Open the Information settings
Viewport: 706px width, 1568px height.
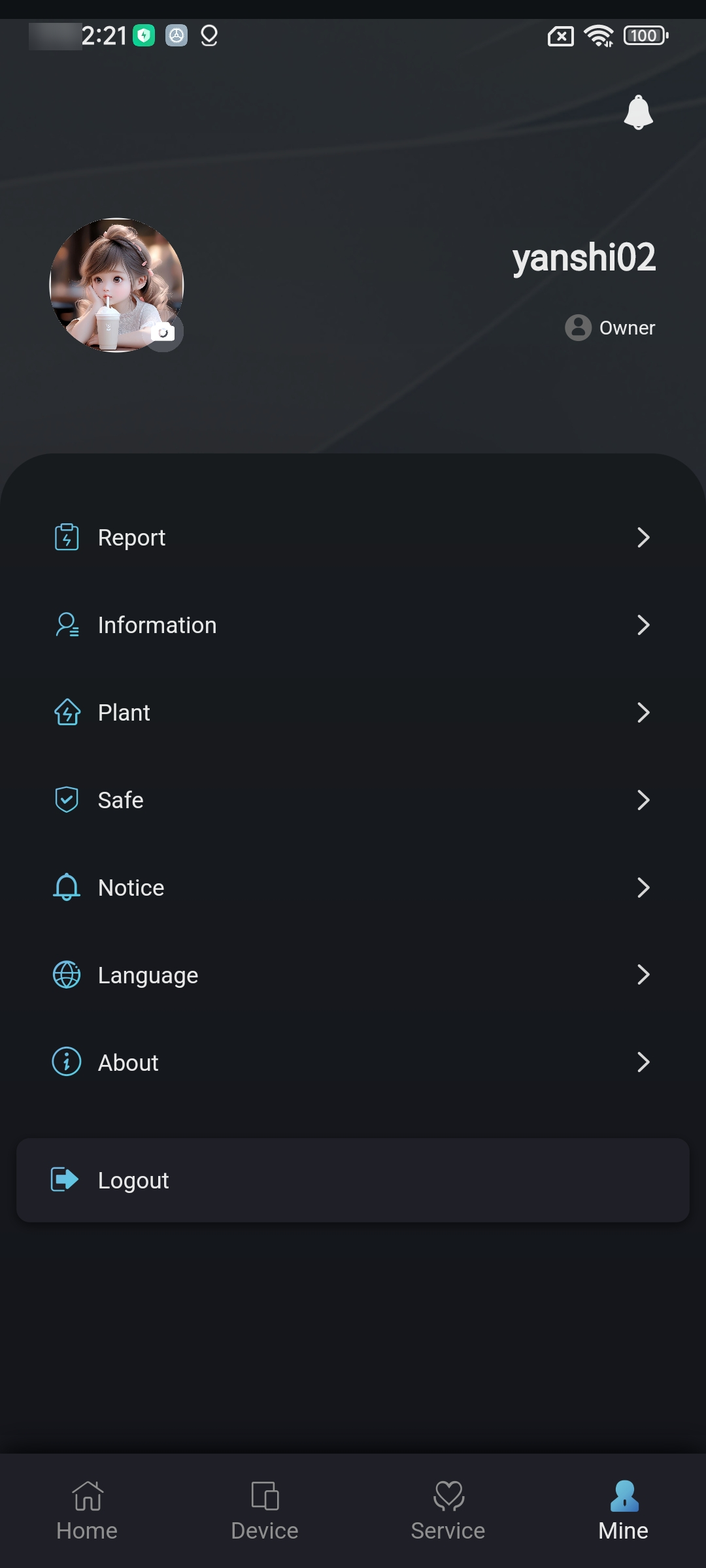pyautogui.click(x=353, y=625)
